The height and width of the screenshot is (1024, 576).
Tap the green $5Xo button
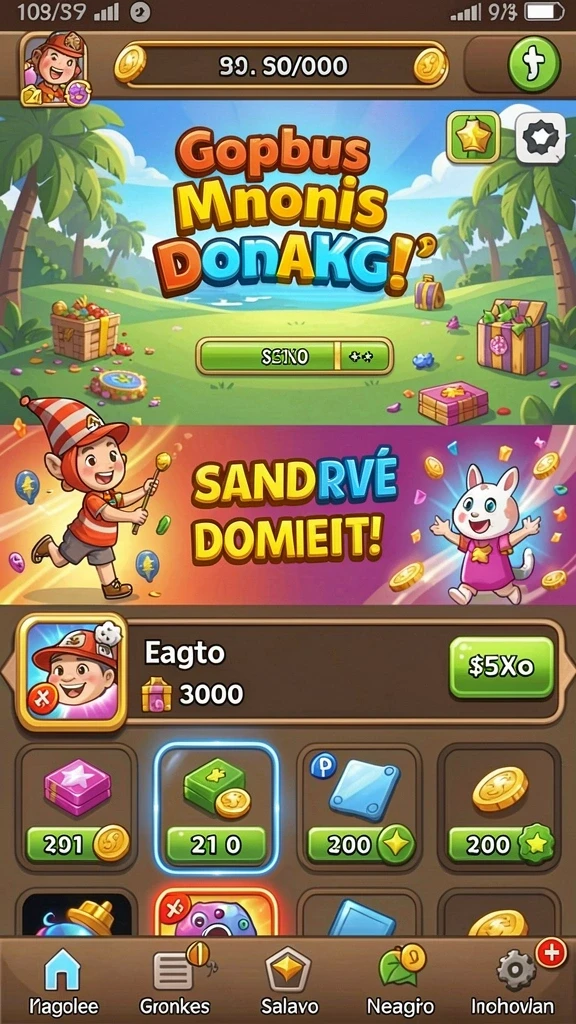tap(502, 668)
